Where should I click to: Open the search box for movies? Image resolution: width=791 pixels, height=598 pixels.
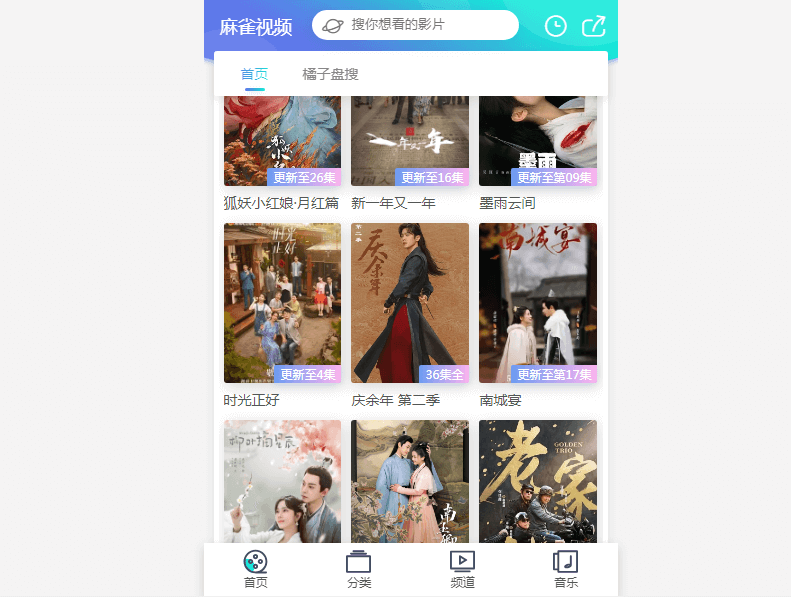click(x=415, y=25)
